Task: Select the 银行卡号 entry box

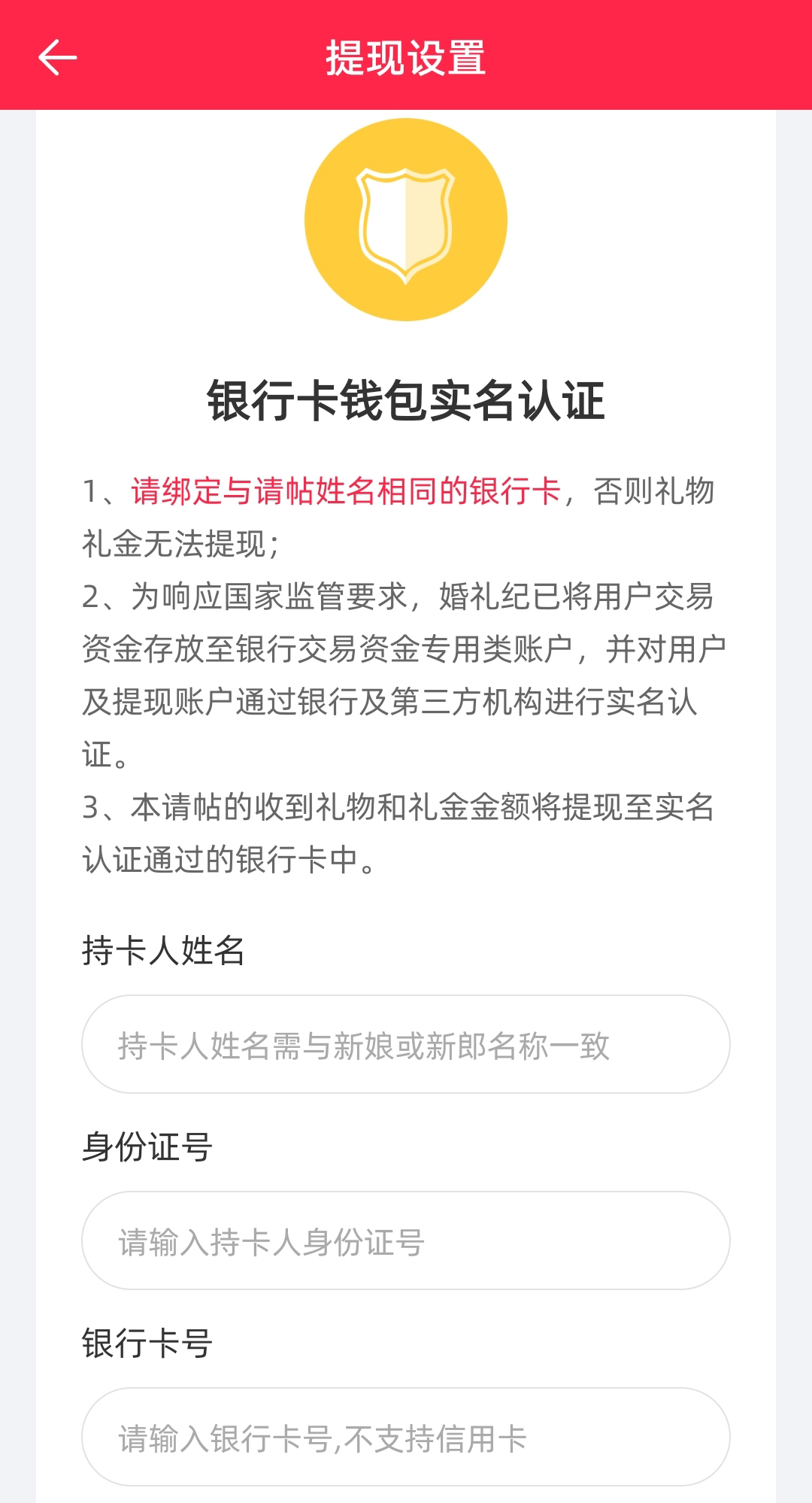Action: [406, 1437]
